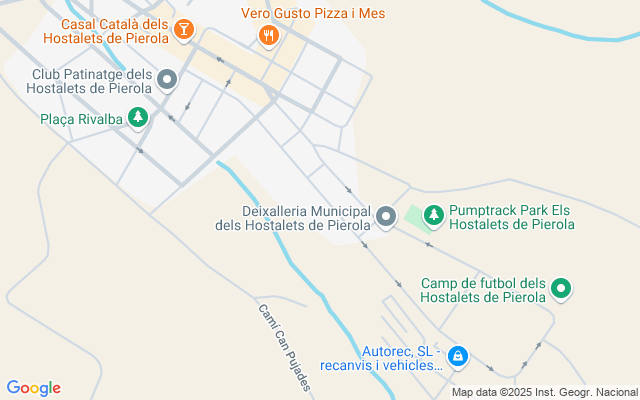Open the Casal Català dels Hostalets de Pierola marker

(183, 30)
